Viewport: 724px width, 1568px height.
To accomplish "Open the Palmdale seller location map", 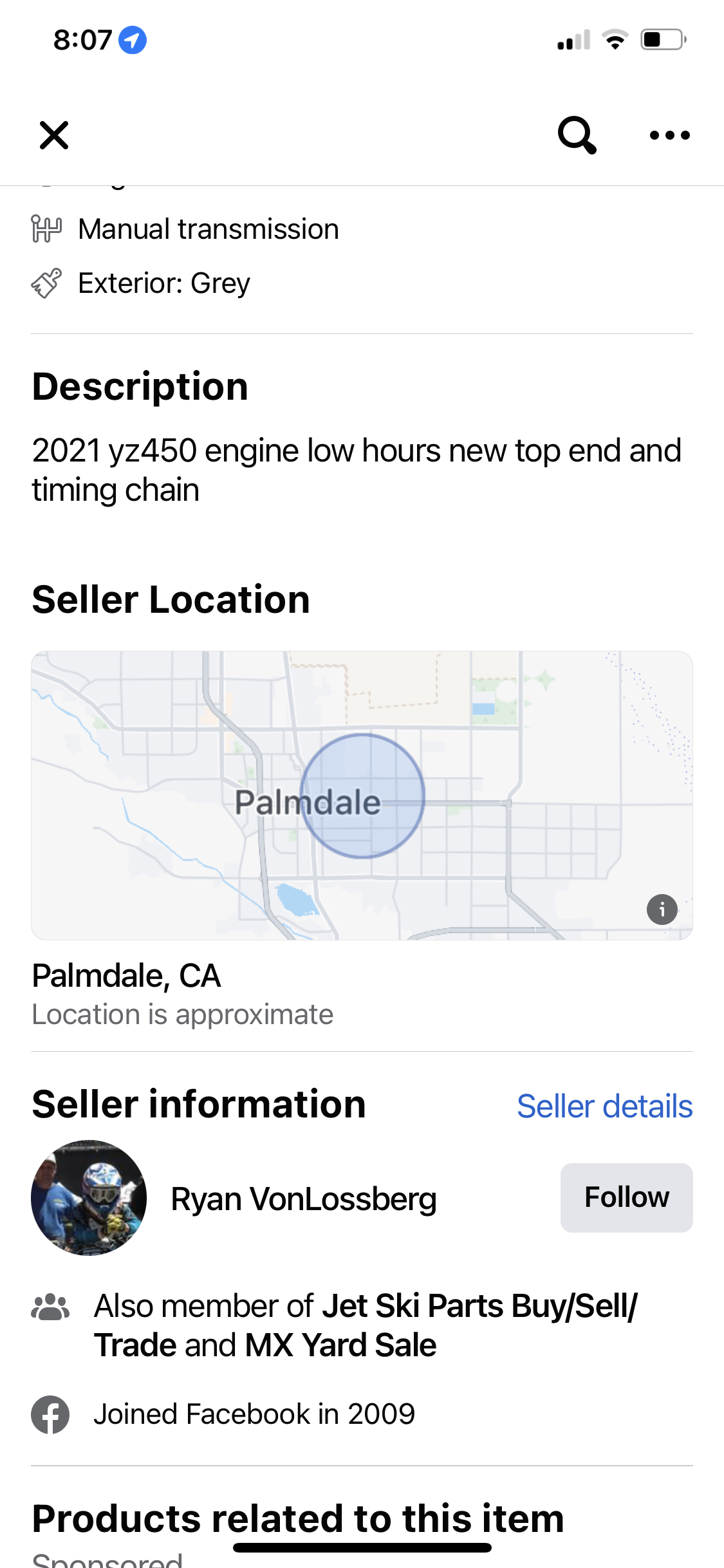I will [362, 795].
